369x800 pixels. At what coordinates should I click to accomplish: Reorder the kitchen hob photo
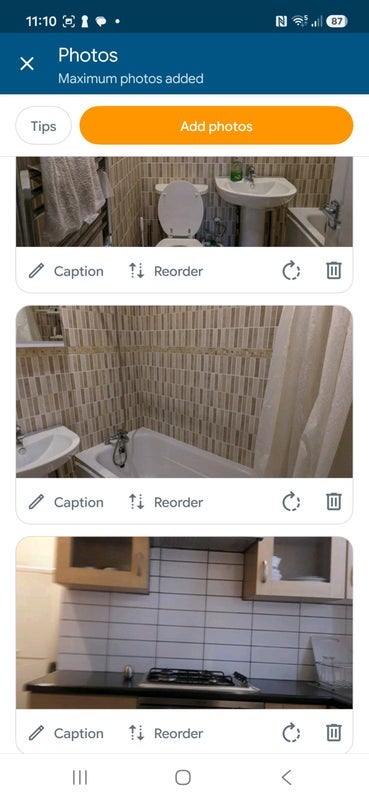pyautogui.click(x=166, y=733)
